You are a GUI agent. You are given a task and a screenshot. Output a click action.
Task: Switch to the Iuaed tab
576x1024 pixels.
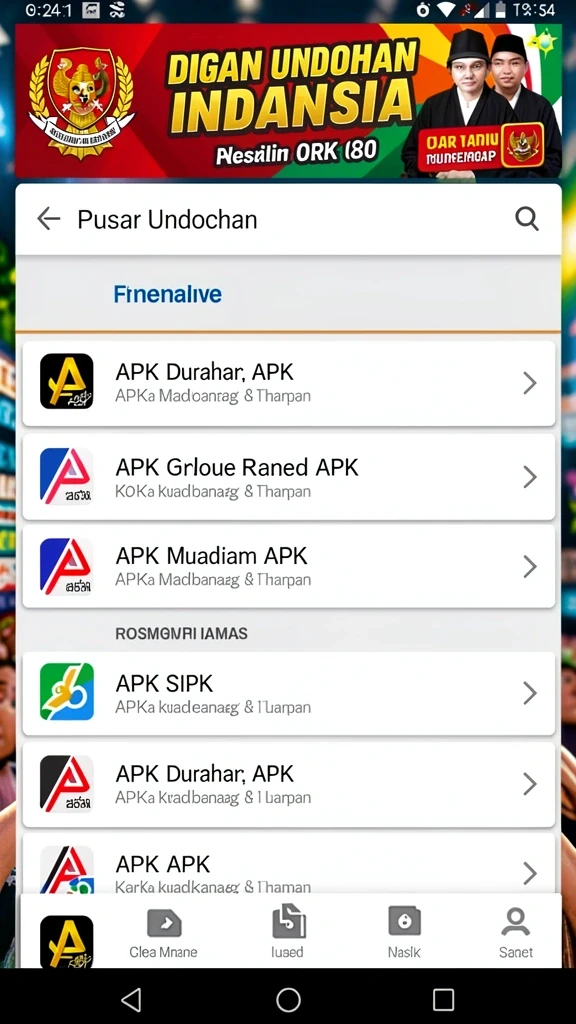pyautogui.click(x=287, y=932)
